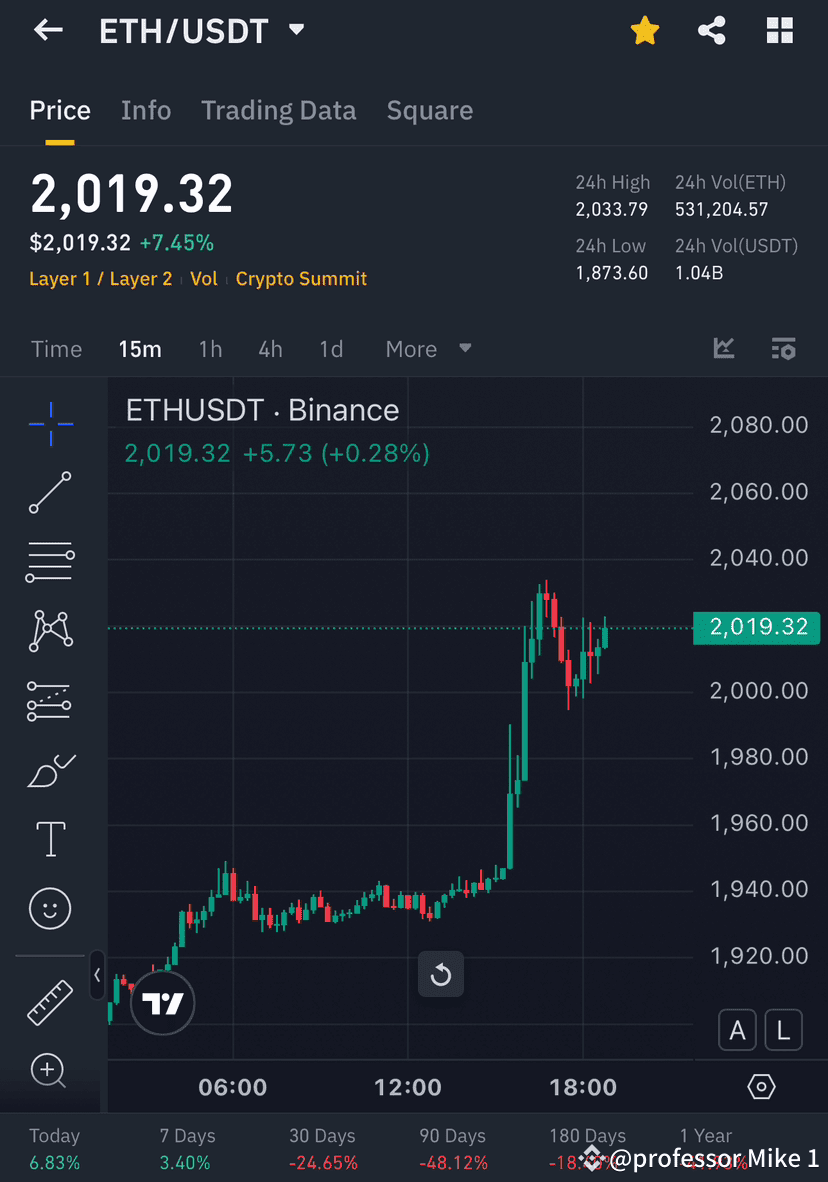Select the crosshair cursor tool
This screenshot has height=1182, width=828.
pos(50,424)
